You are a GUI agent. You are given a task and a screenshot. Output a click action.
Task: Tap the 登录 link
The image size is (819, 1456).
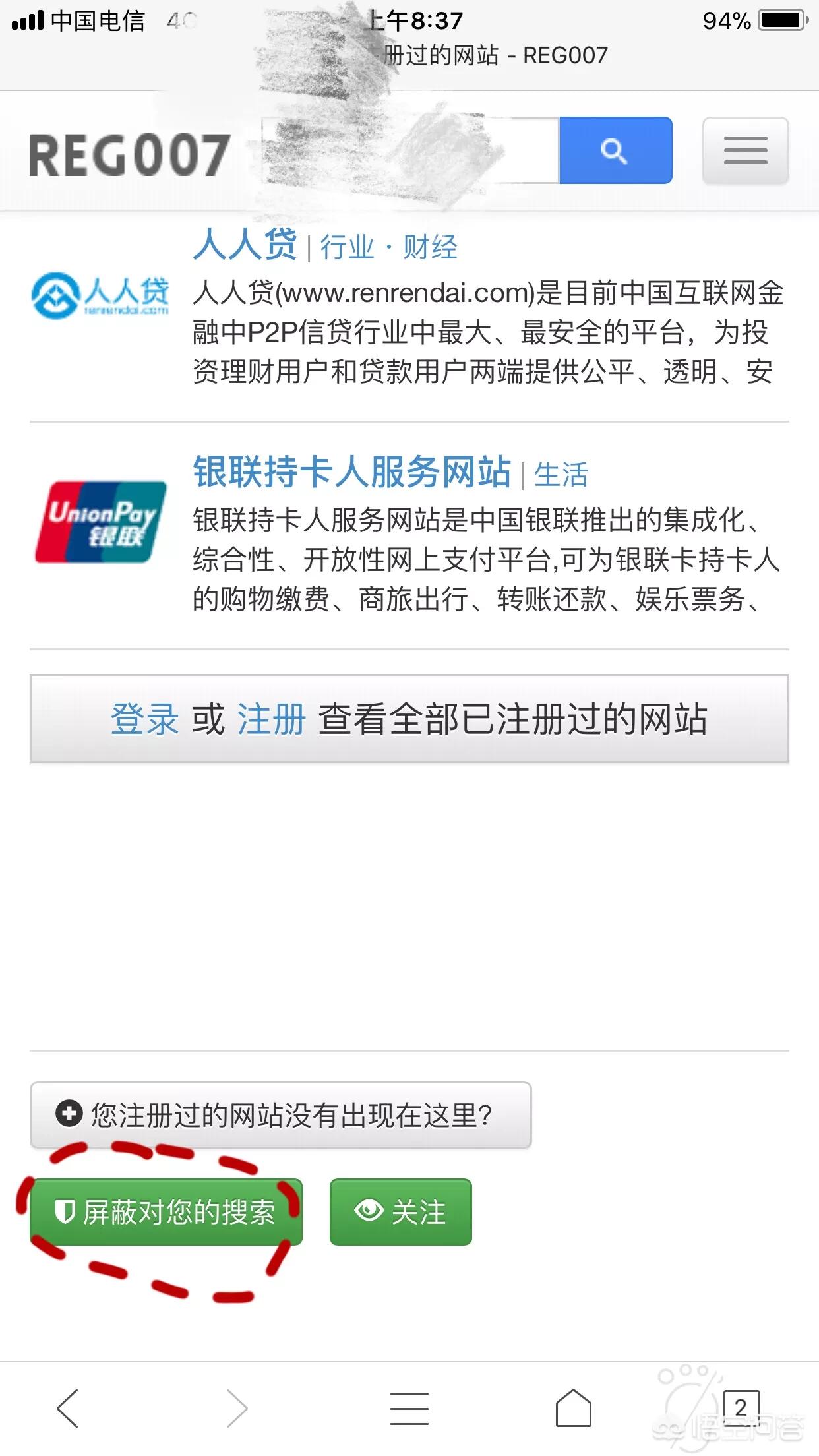(x=144, y=718)
